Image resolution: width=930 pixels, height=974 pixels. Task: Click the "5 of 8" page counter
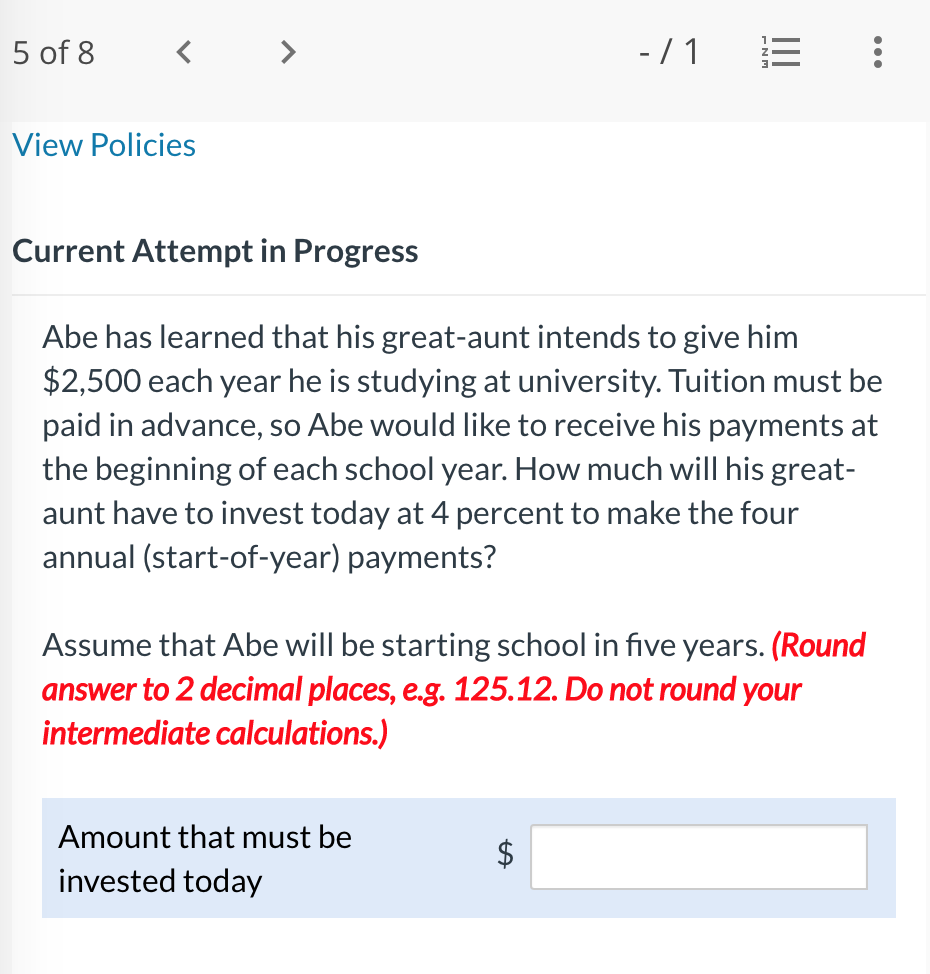[53, 52]
